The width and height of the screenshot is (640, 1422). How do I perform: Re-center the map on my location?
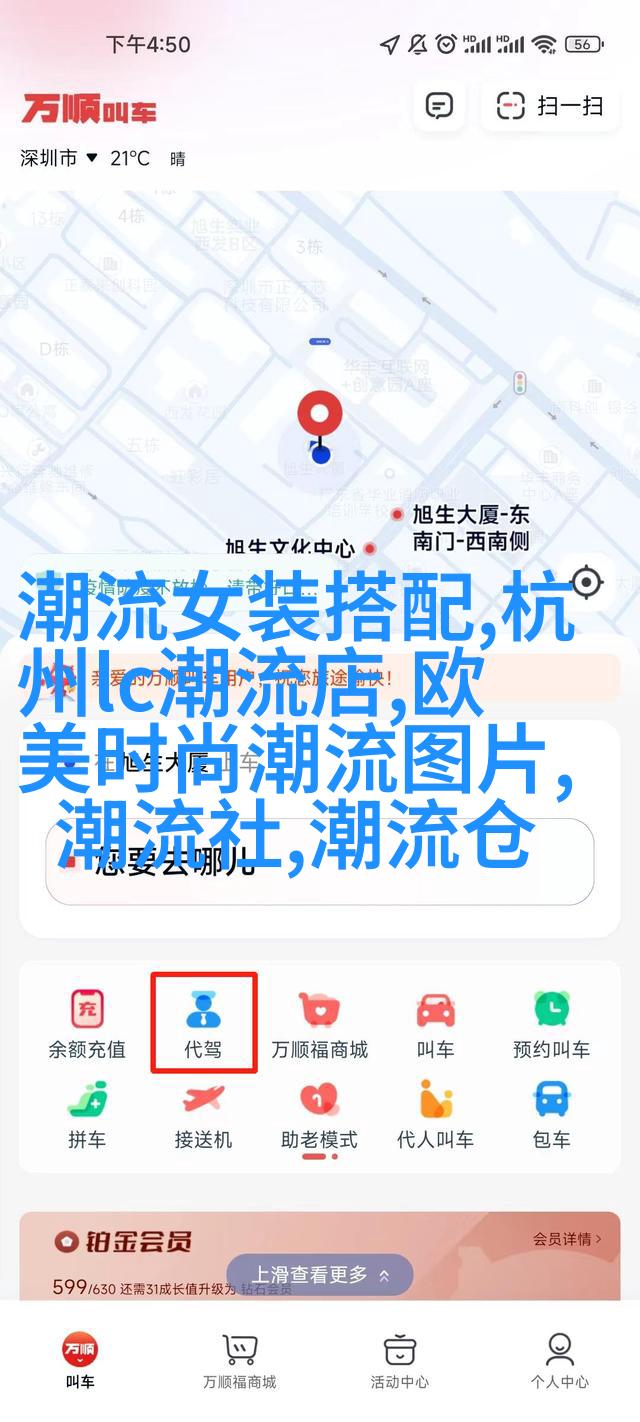[587, 582]
